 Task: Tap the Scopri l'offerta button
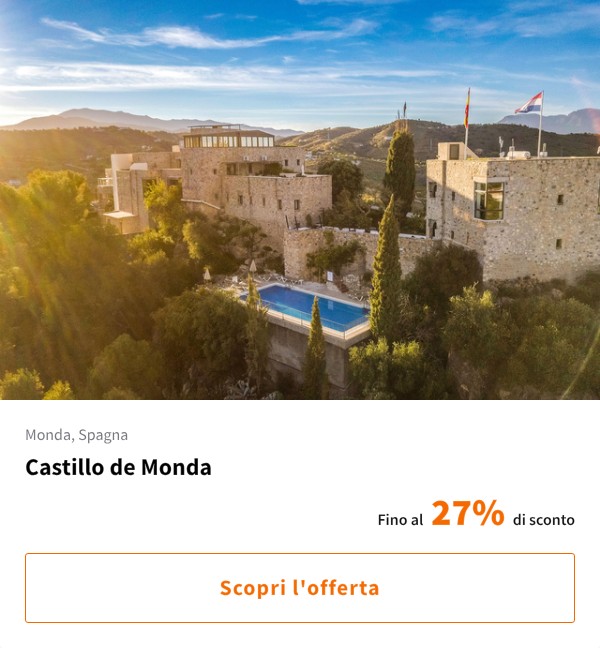300,588
